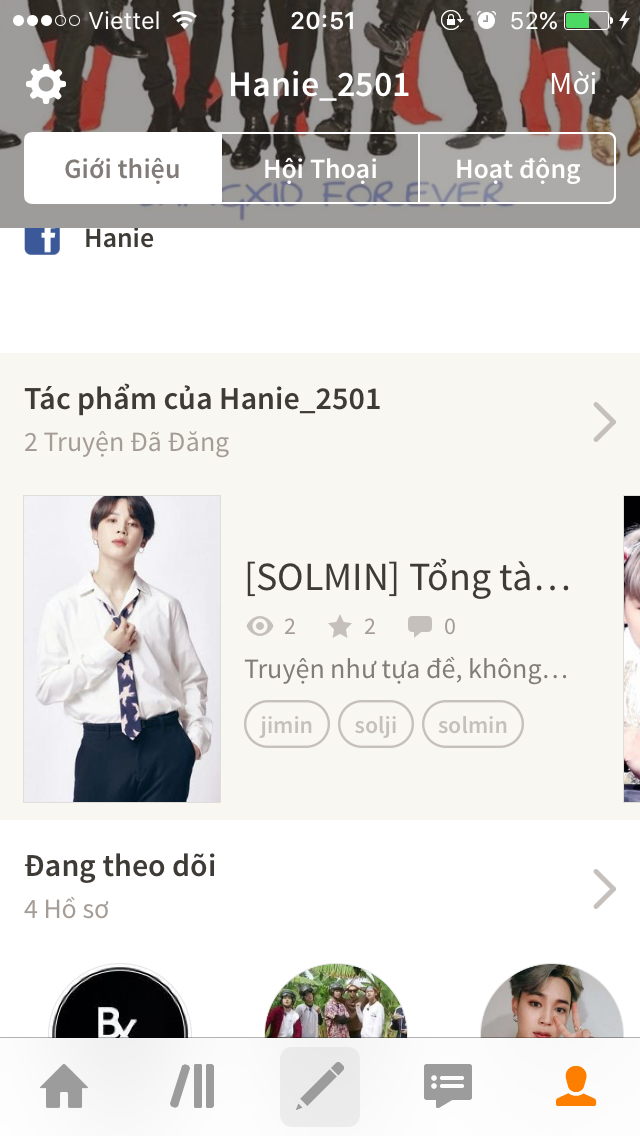Switch to the Hội Thoại tab

tap(320, 168)
